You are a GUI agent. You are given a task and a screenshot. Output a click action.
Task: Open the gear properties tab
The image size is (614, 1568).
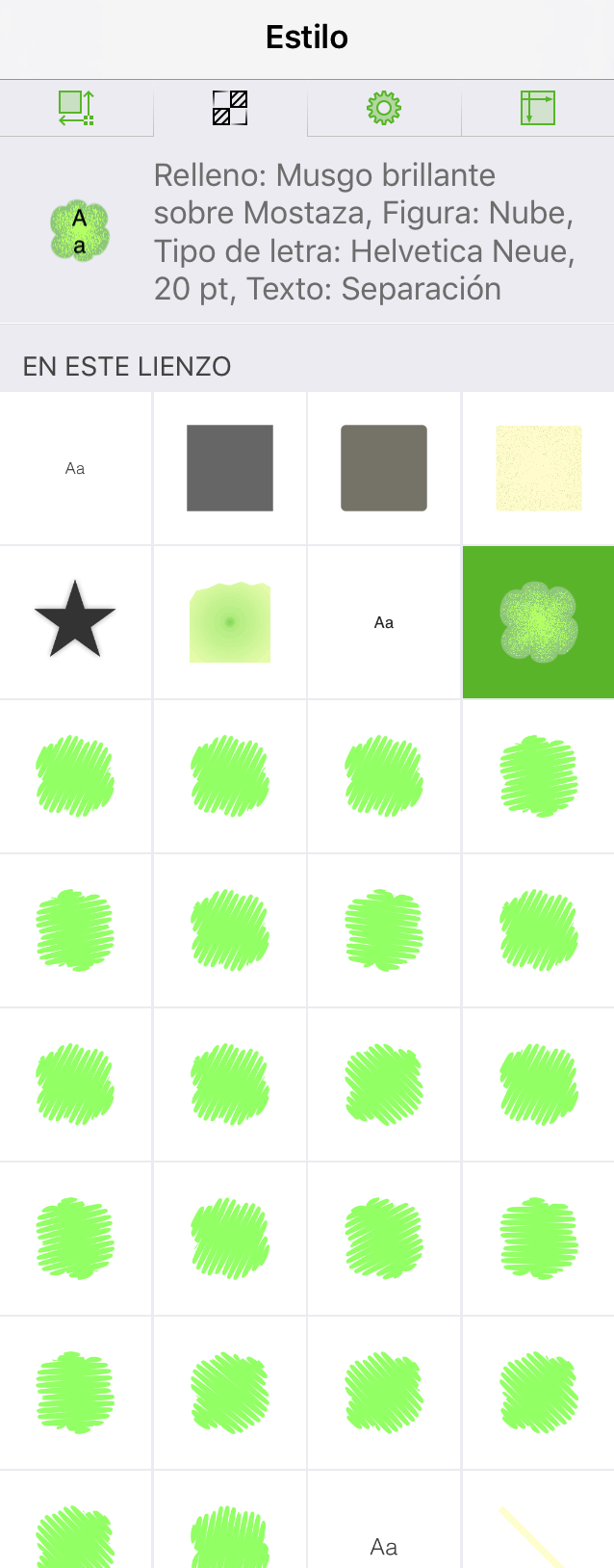tap(384, 108)
